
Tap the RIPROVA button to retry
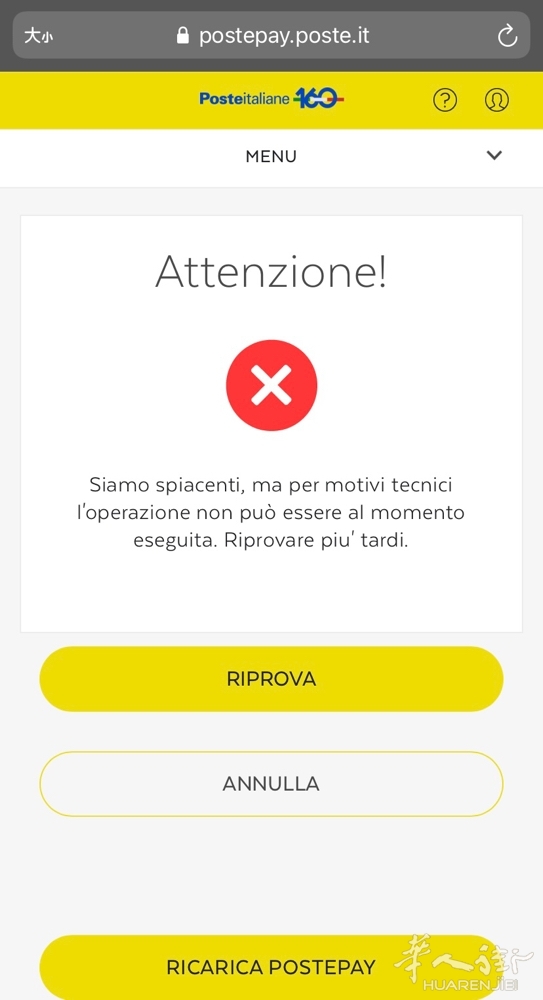tap(271, 679)
